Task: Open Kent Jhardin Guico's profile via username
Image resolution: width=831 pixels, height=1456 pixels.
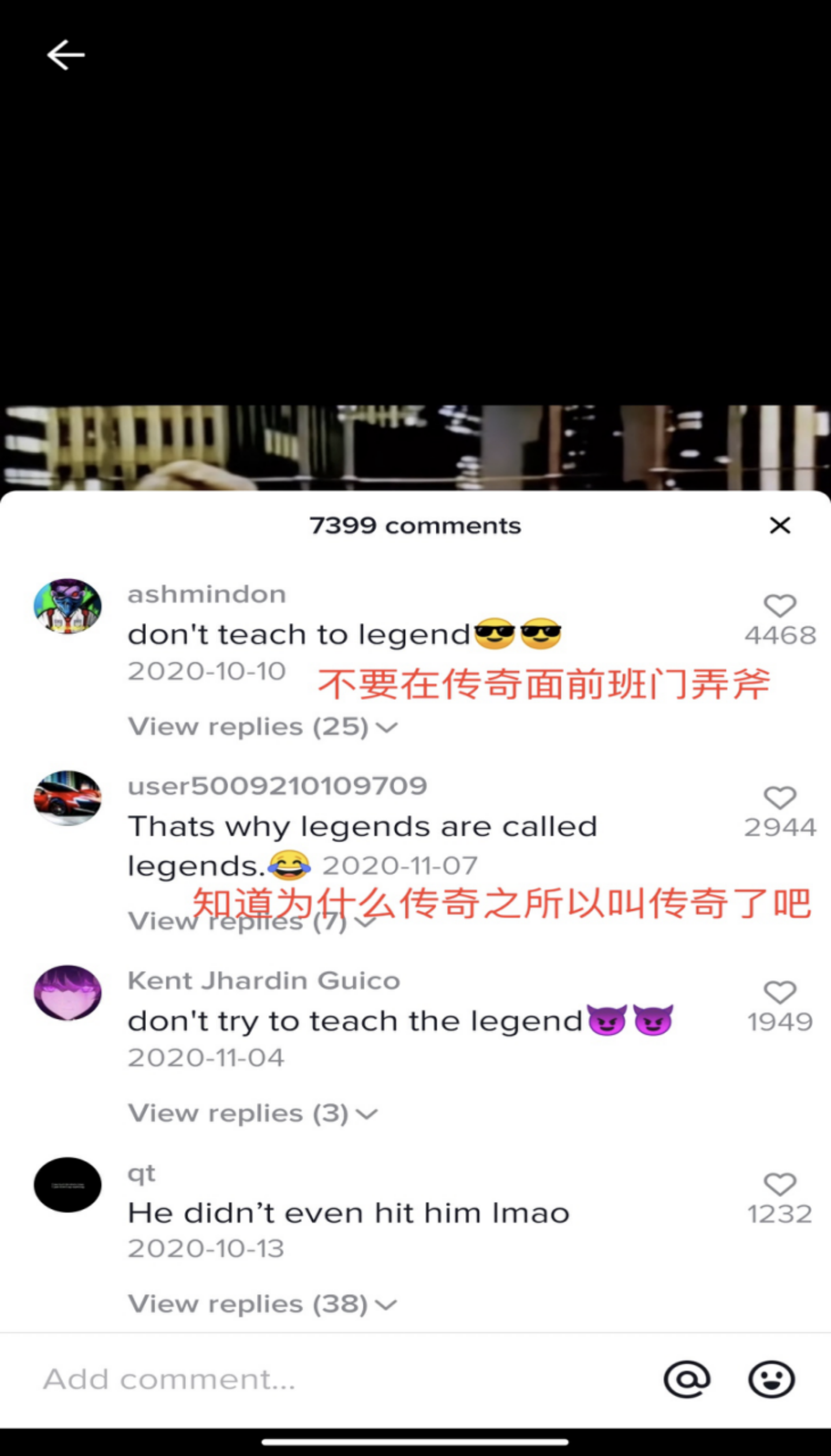Action: [264, 981]
